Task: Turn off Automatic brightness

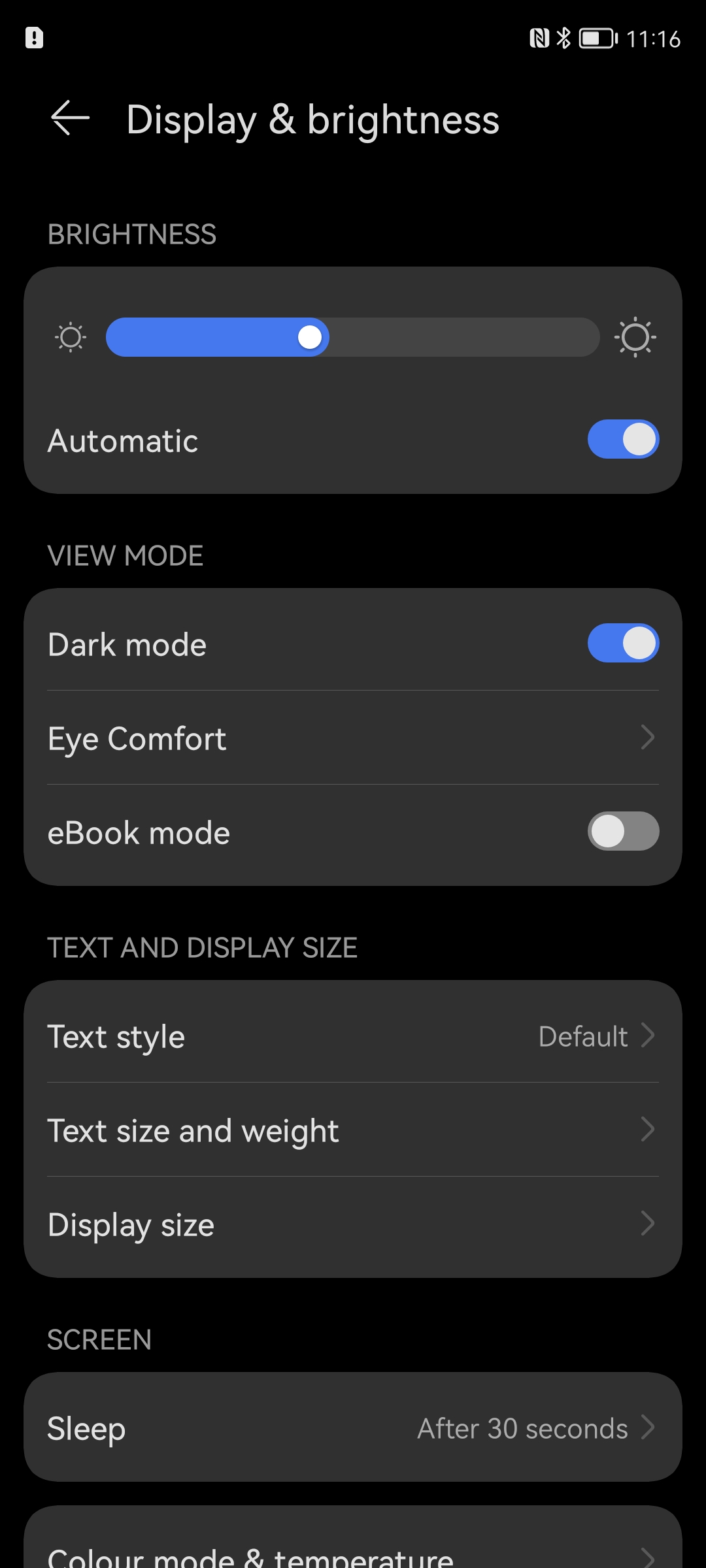Action: [622, 439]
